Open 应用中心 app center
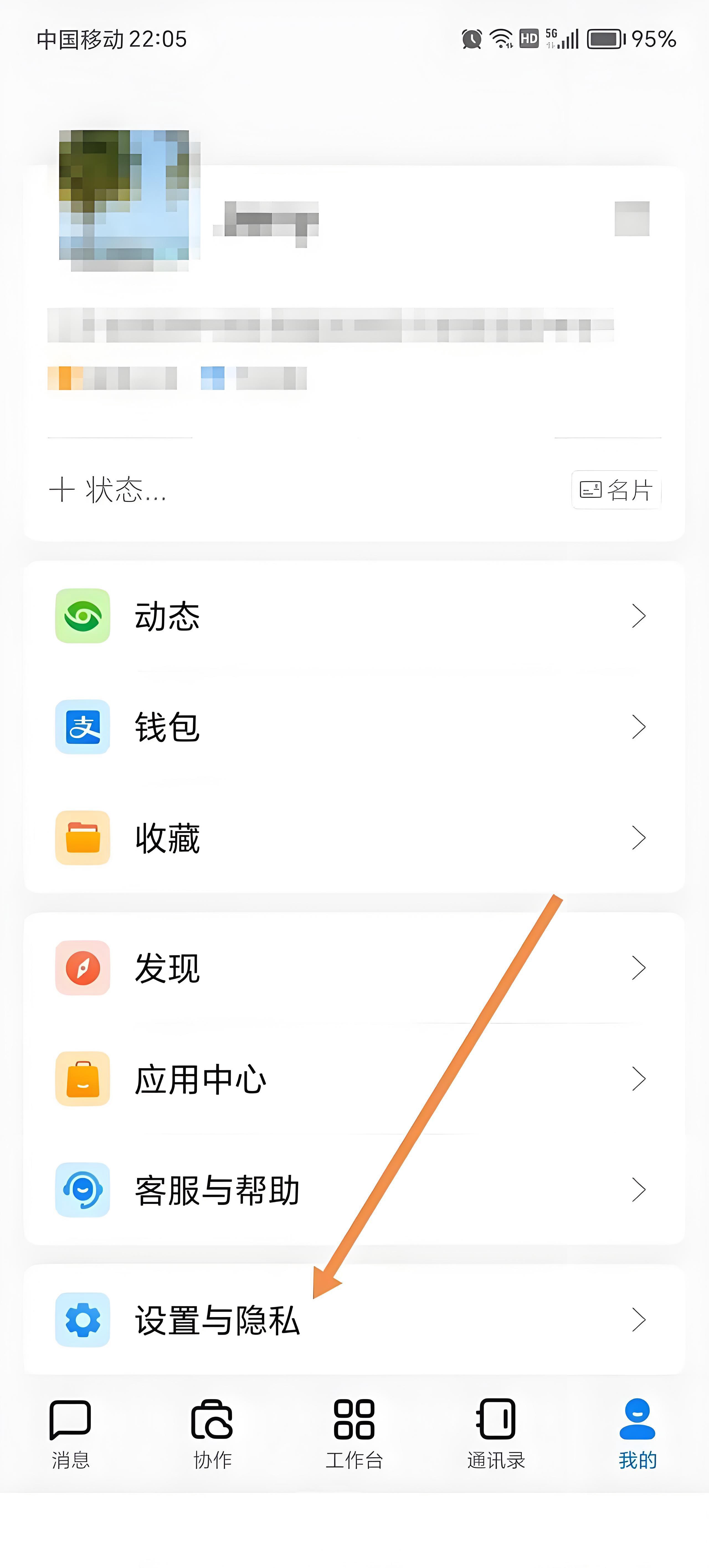 pyautogui.click(x=353, y=1078)
